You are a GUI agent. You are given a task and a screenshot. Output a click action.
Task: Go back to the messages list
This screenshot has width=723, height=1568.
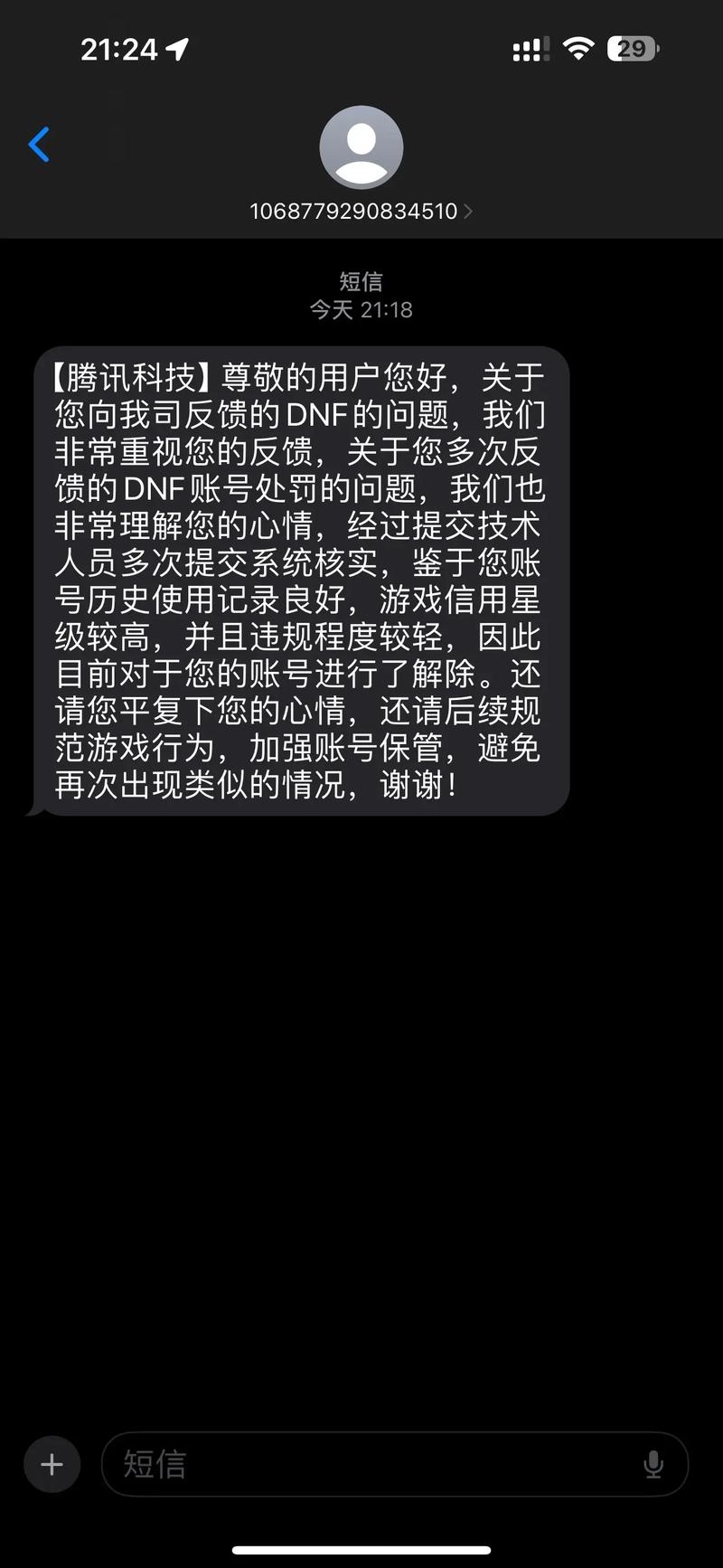pyautogui.click(x=39, y=145)
